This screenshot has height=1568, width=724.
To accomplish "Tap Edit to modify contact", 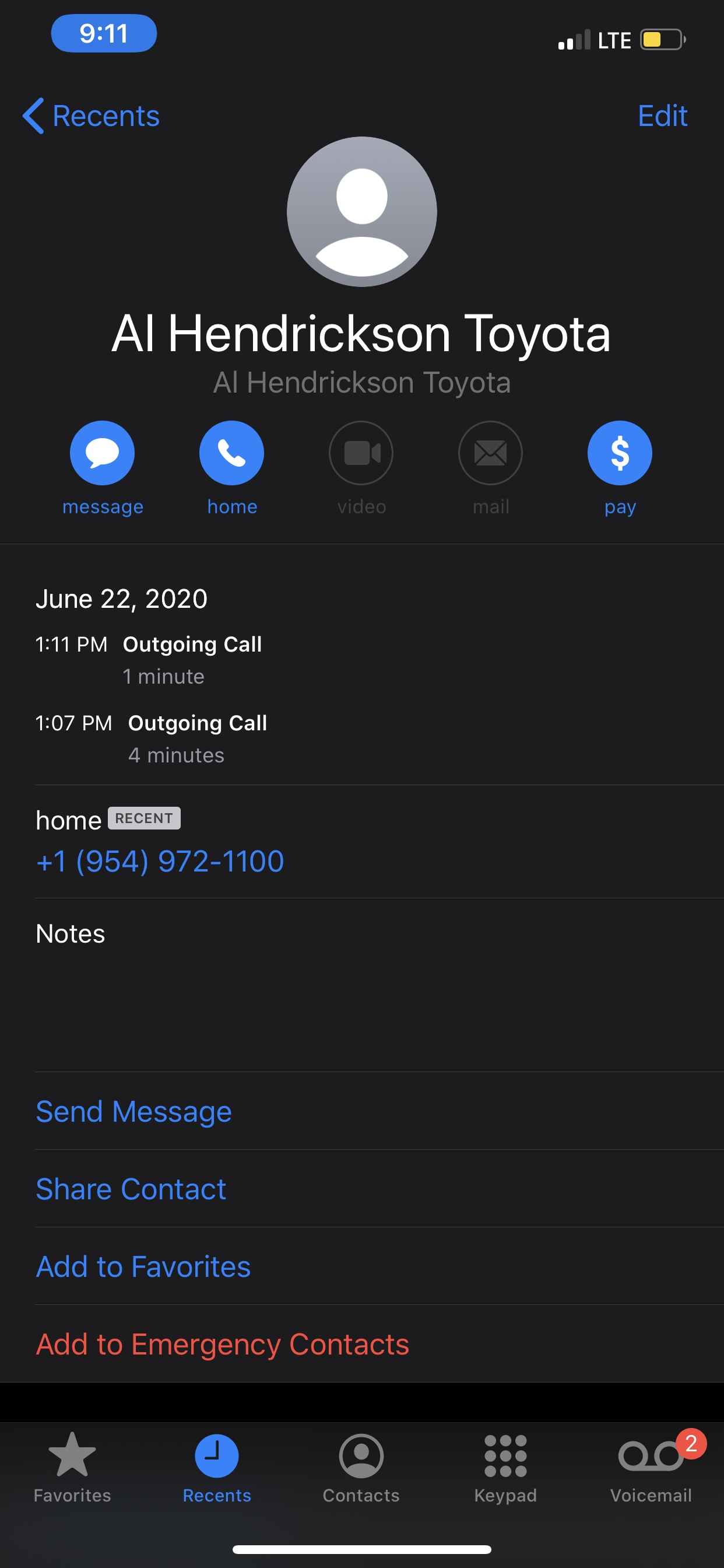I will [x=663, y=116].
